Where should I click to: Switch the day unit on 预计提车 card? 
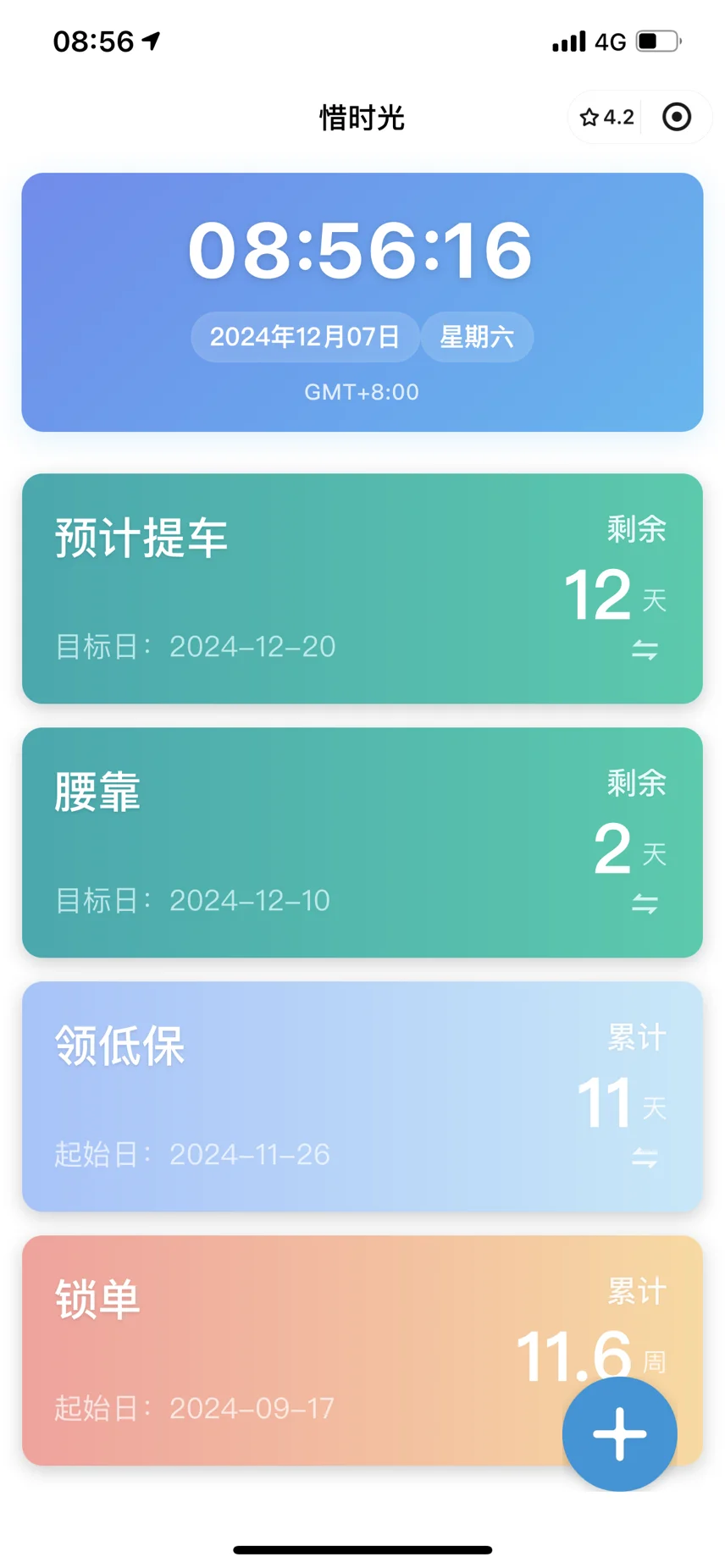pos(645,650)
